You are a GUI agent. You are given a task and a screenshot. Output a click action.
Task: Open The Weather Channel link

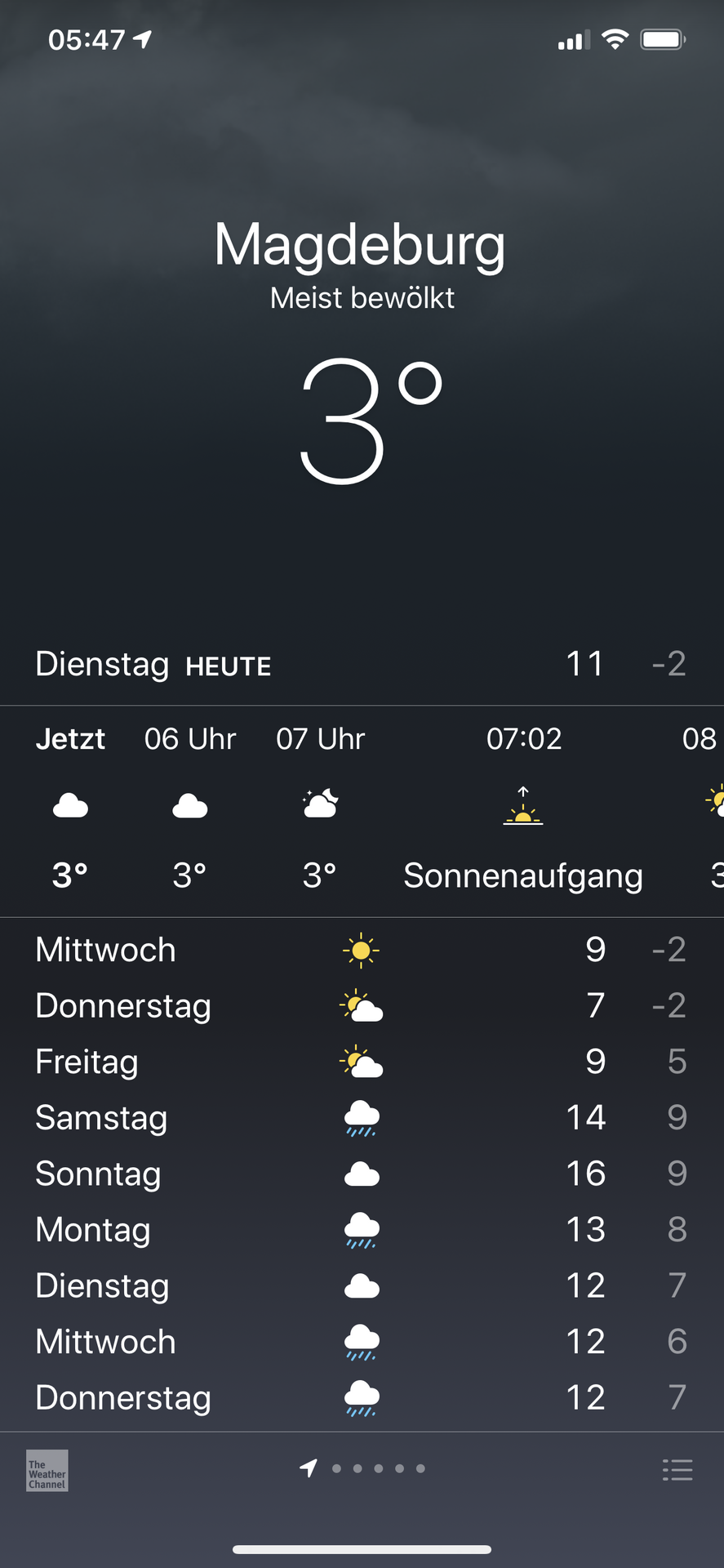pos(47,1470)
